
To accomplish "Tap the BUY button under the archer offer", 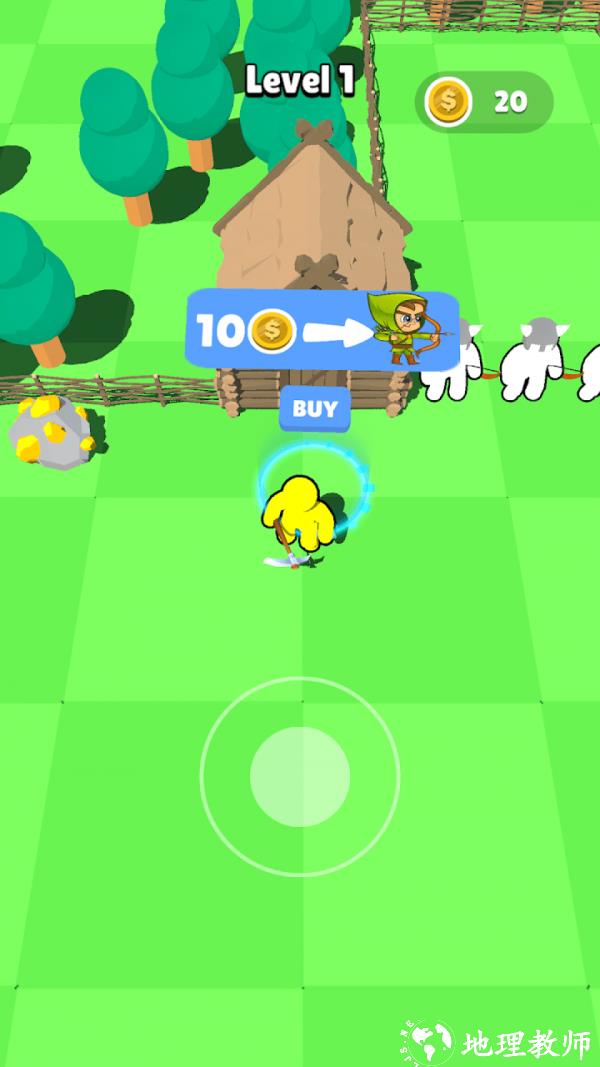I will coord(315,409).
